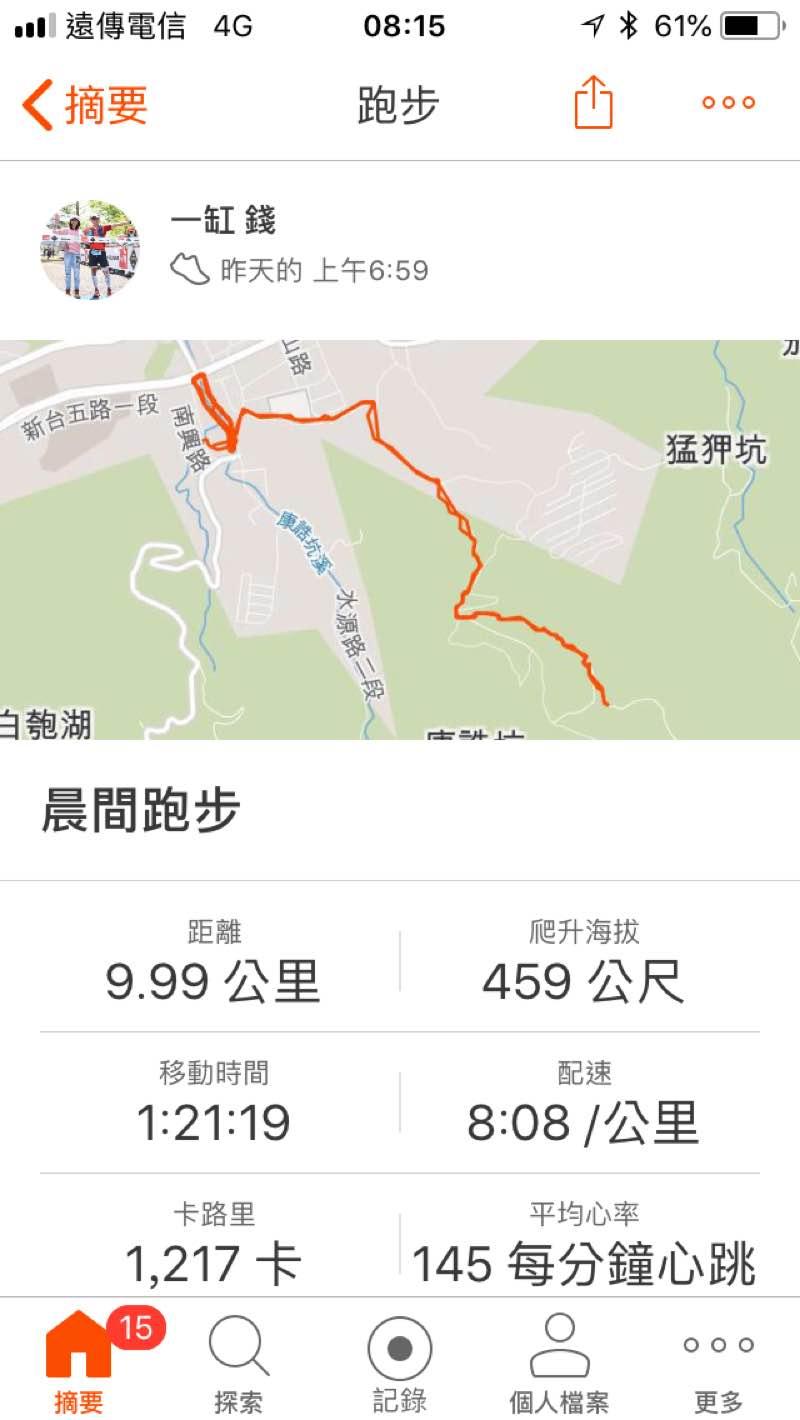Open the running route map

tap(400, 540)
